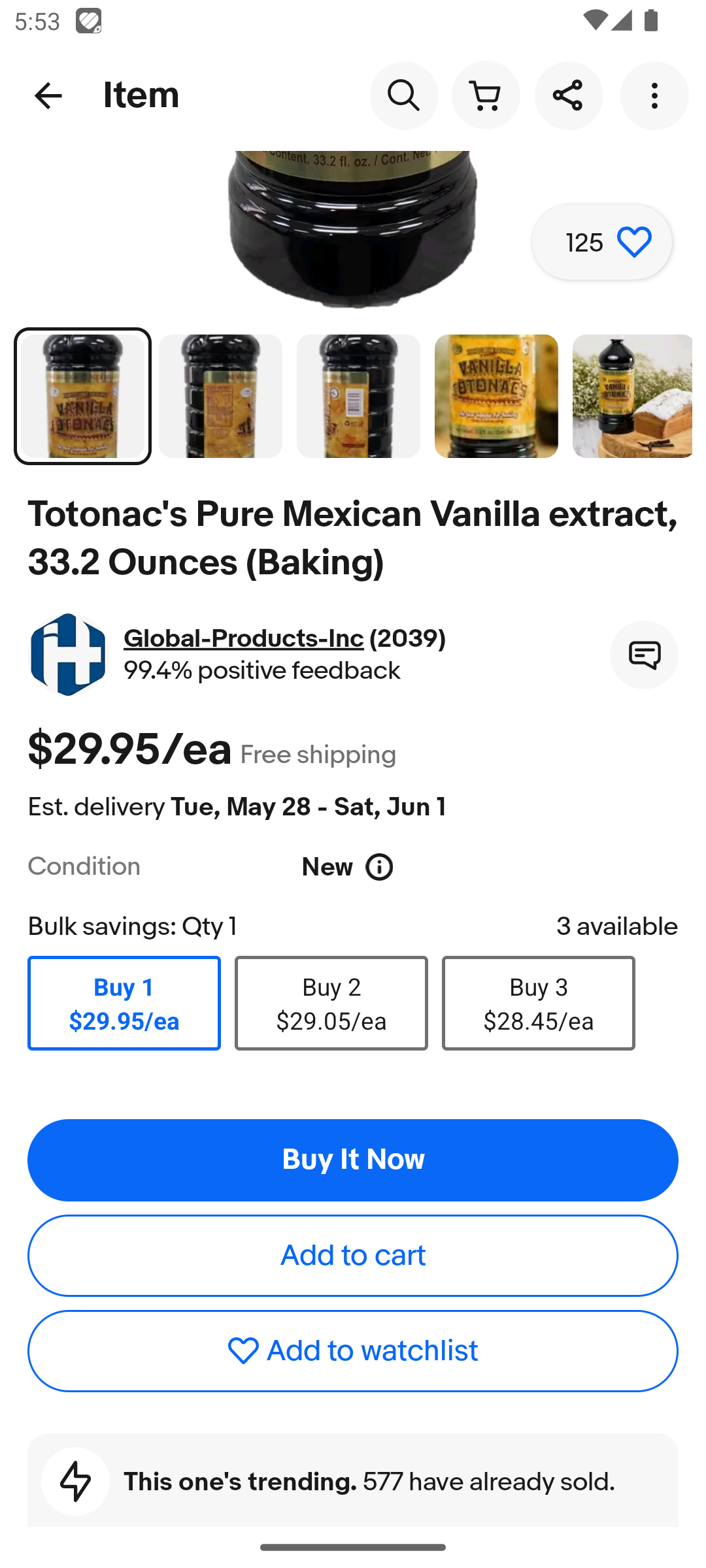Select Buy 2 at $29.05/ea
Image resolution: width=706 pixels, height=1568 pixels.
[331, 1003]
